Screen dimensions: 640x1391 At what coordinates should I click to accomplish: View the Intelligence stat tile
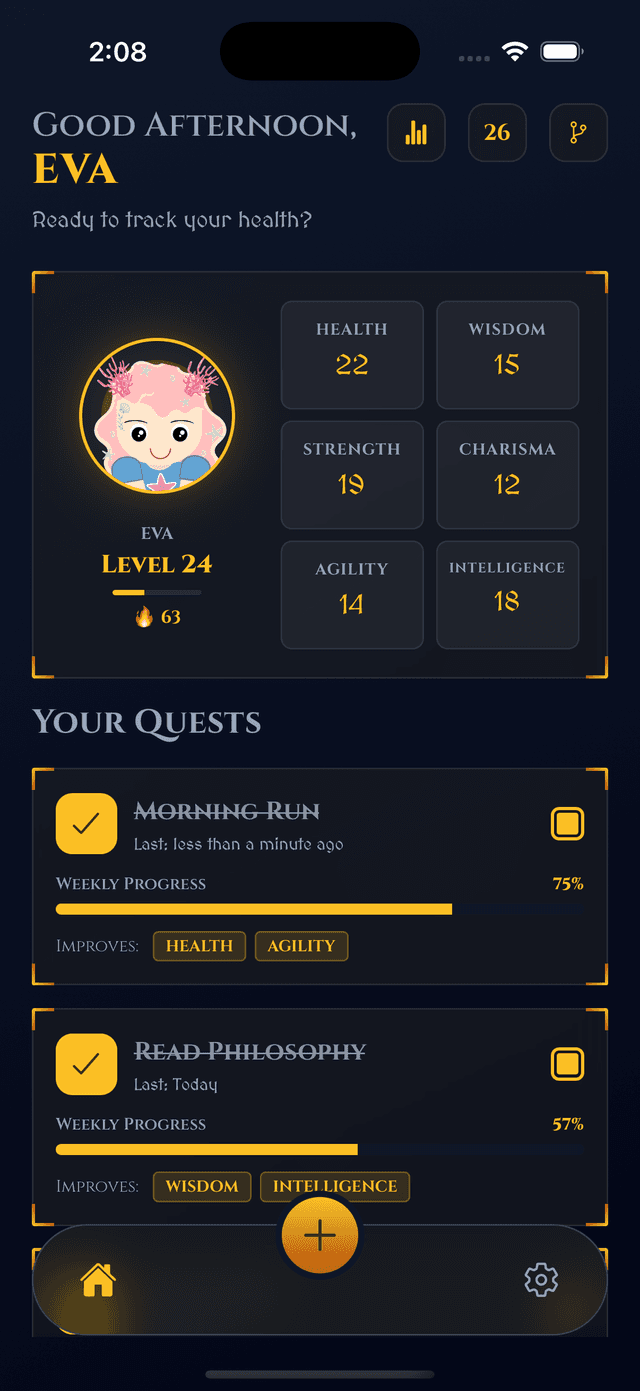[x=507, y=594]
